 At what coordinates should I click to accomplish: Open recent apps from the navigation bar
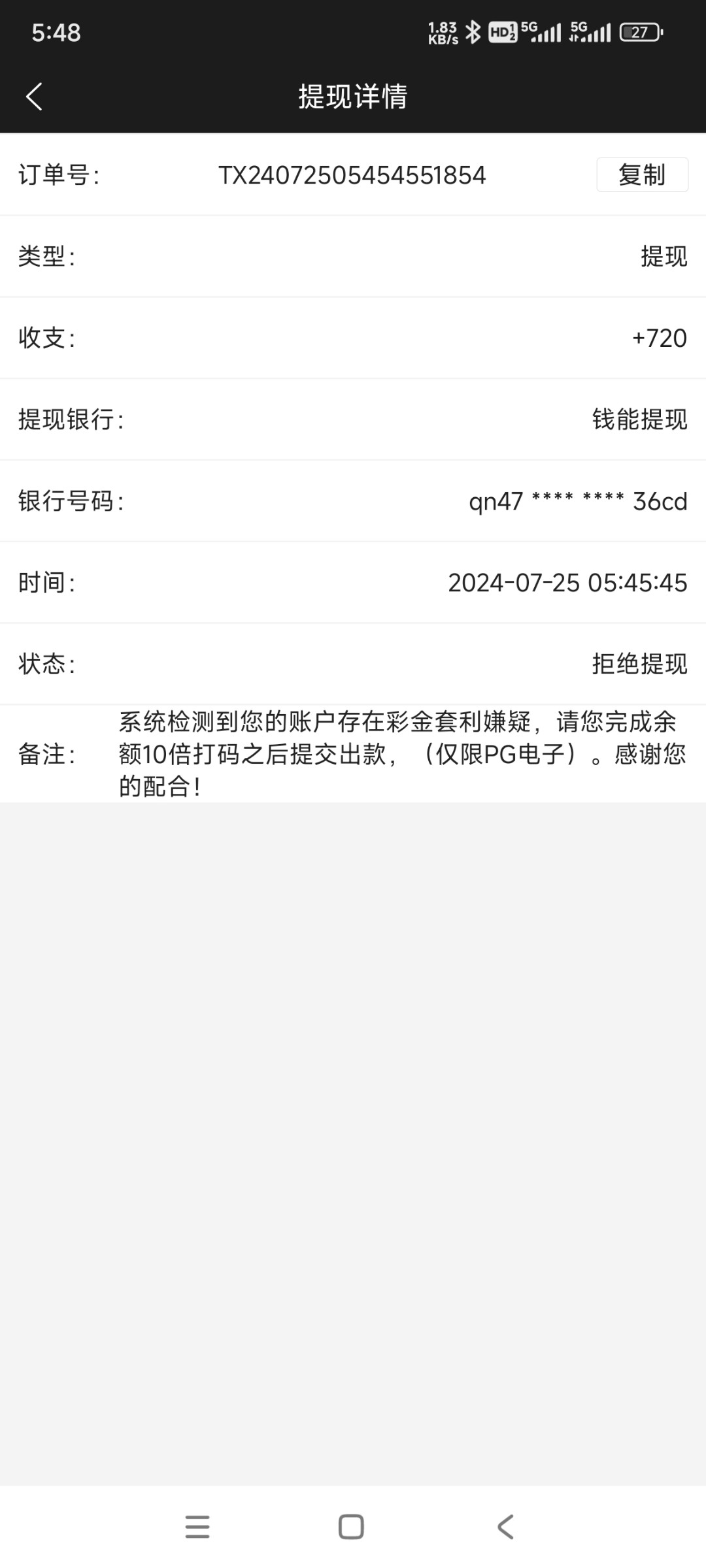click(x=197, y=1527)
